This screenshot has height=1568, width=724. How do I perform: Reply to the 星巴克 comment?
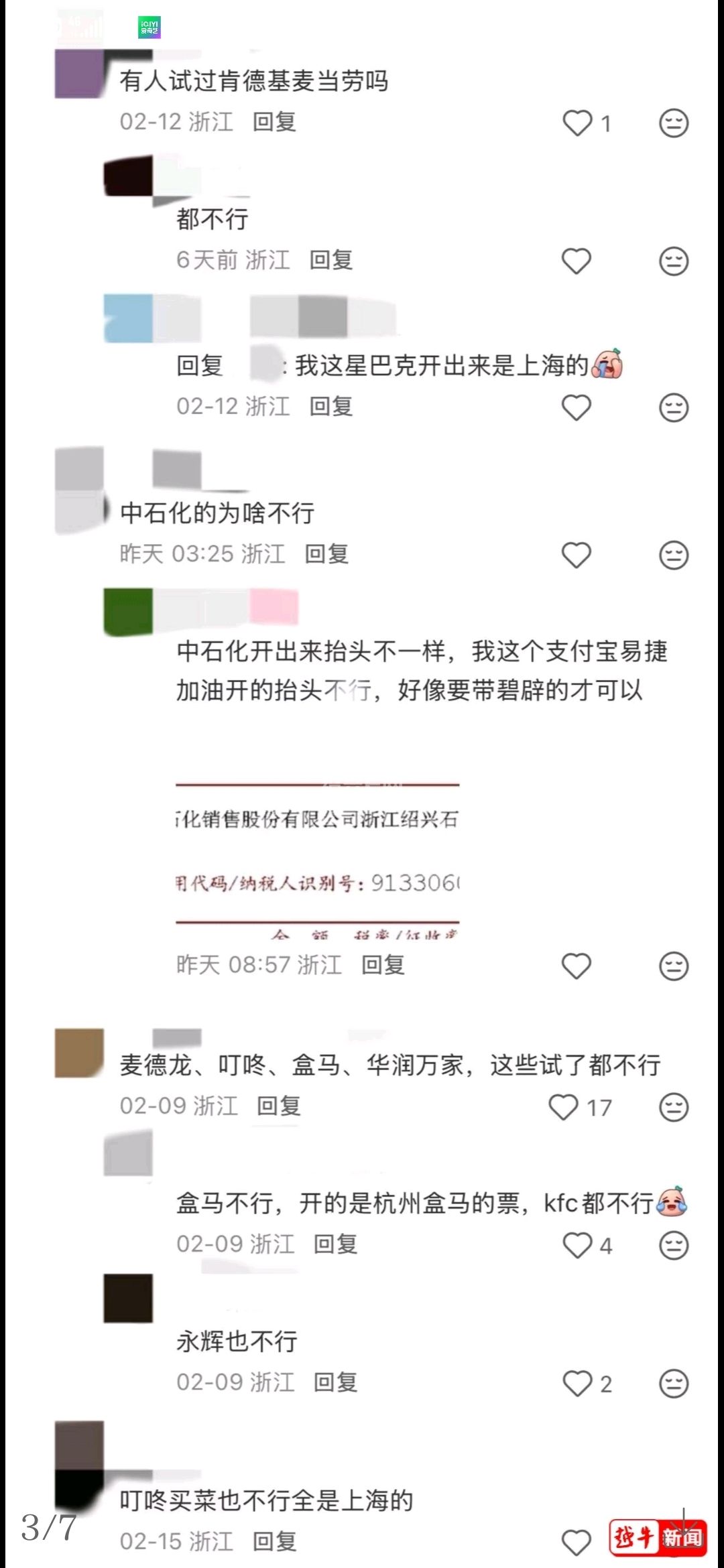point(331,406)
